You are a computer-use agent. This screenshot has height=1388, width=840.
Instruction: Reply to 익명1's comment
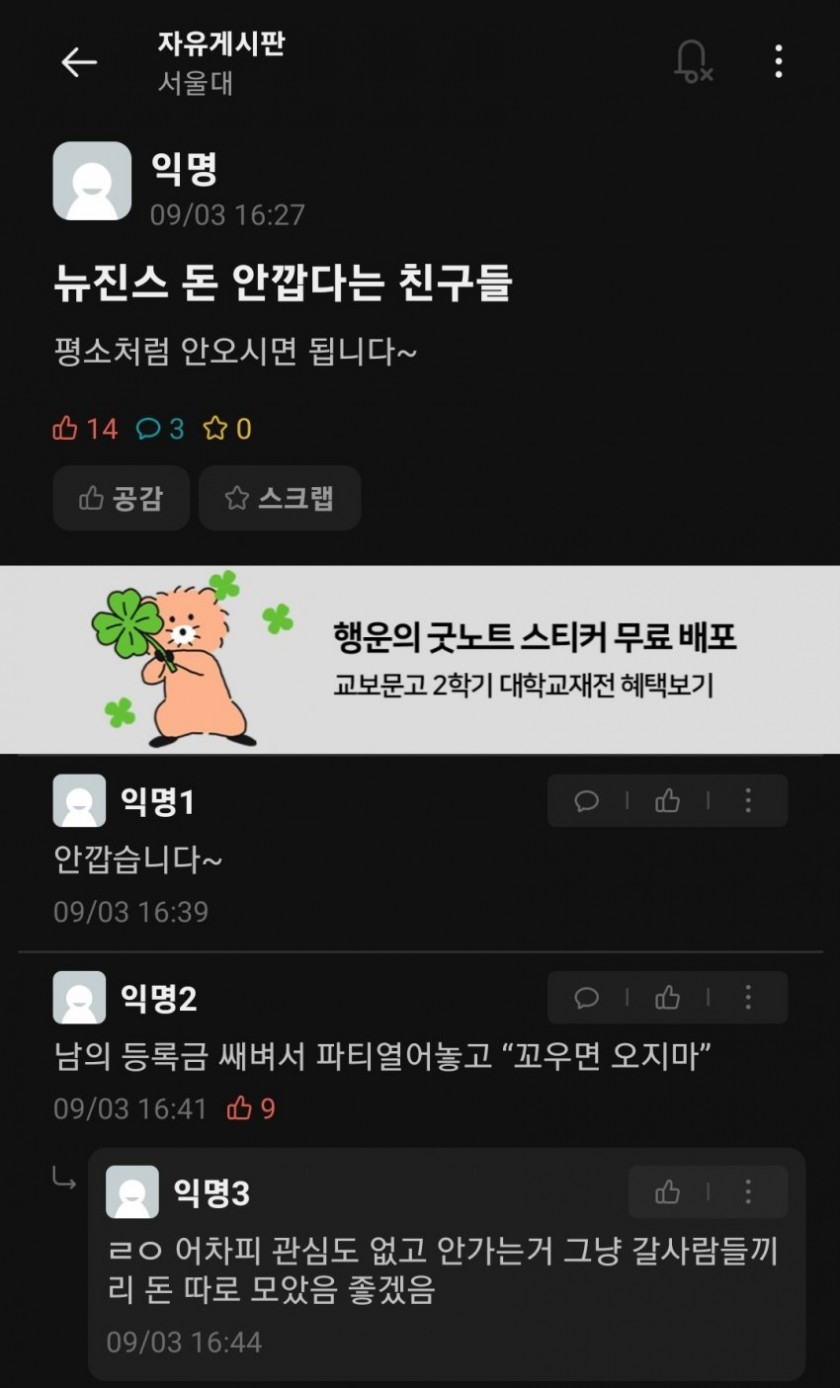point(587,801)
